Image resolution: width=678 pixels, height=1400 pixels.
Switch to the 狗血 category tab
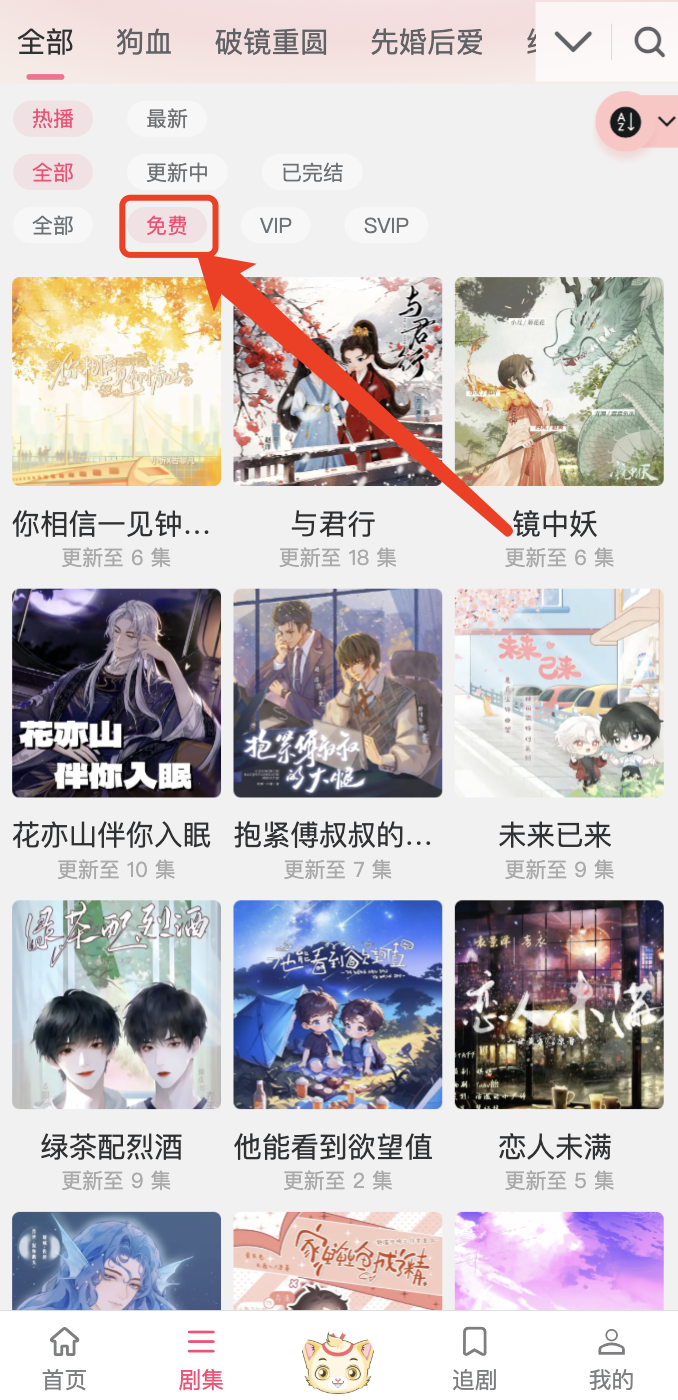click(x=144, y=42)
